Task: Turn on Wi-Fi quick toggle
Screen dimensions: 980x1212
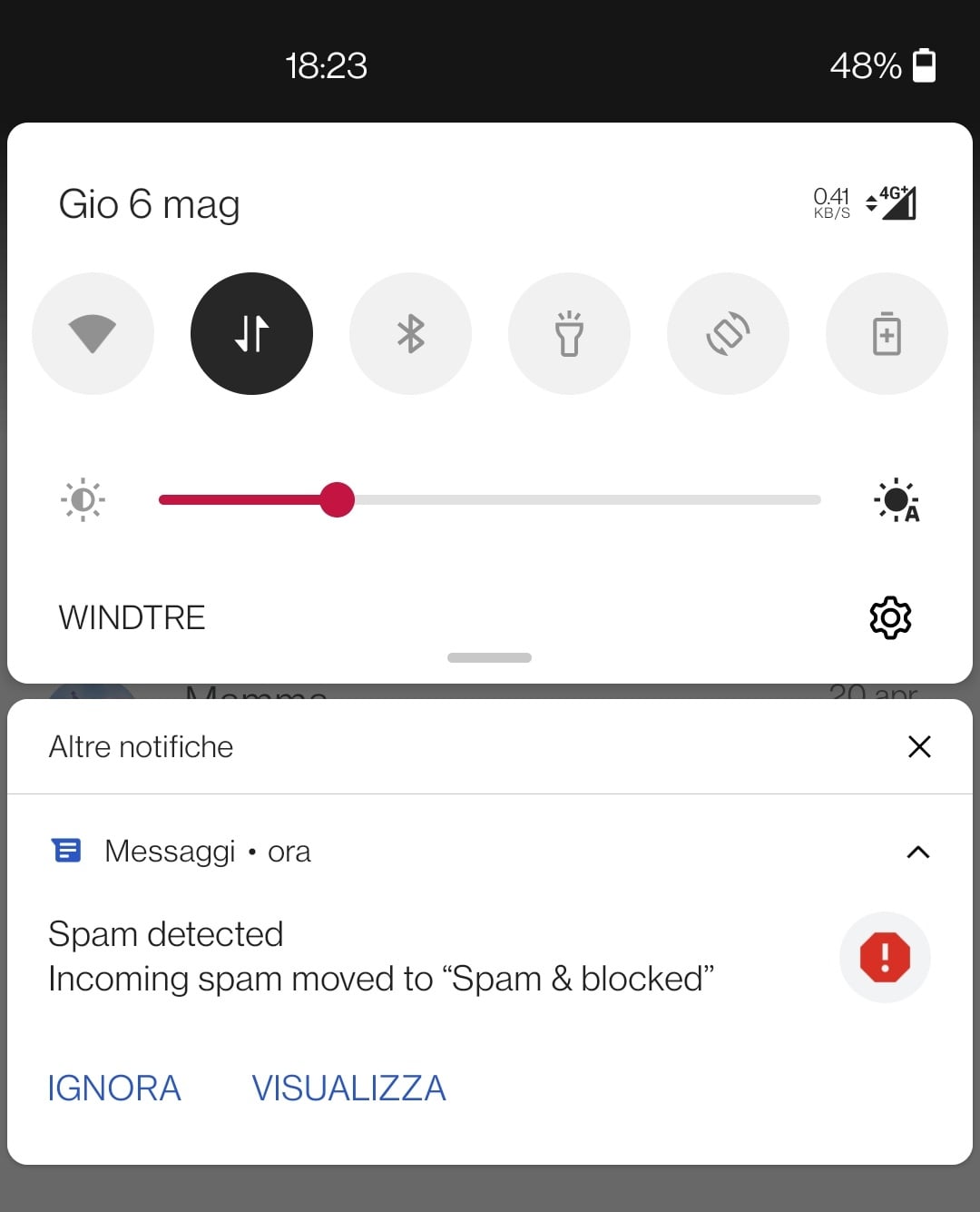Action: click(93, 334)
